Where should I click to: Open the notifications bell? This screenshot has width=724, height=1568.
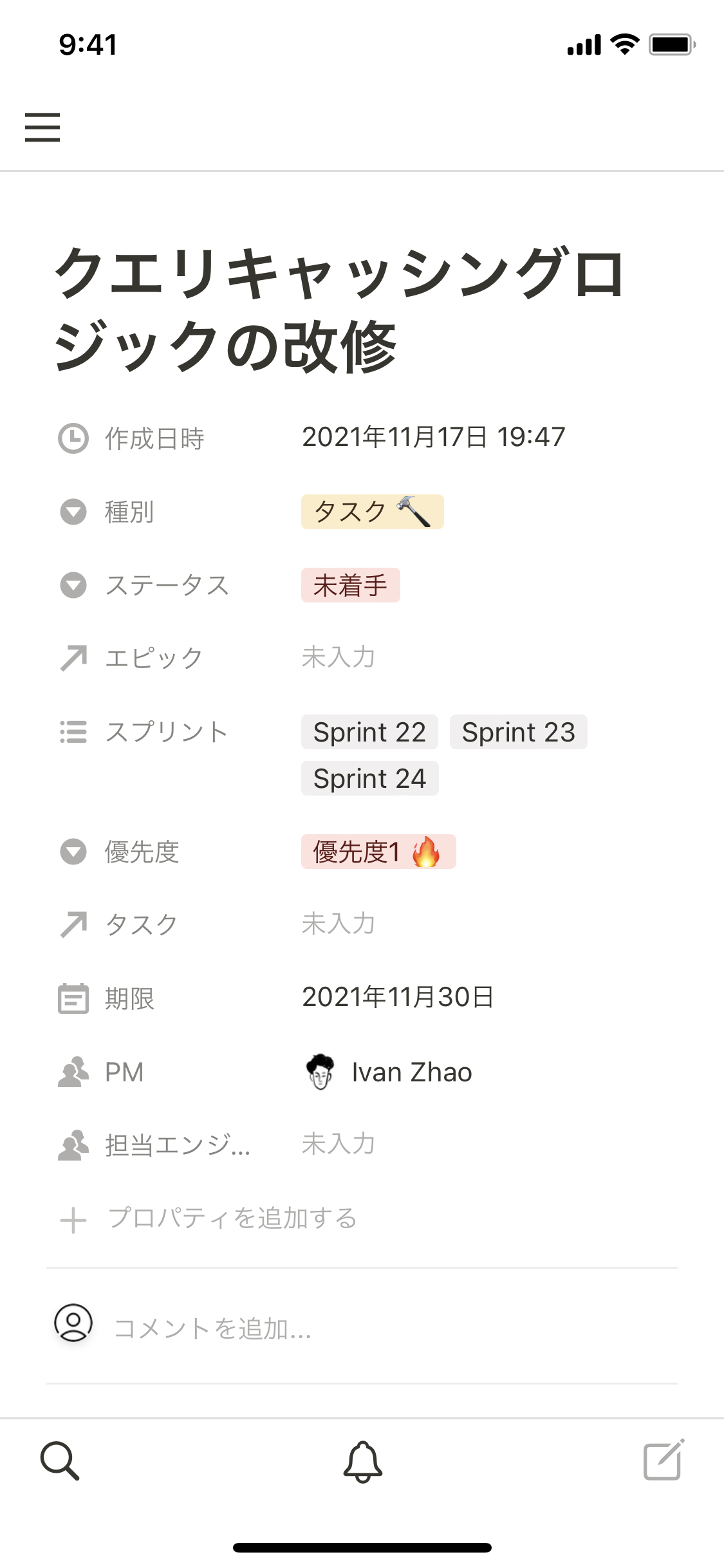pyautogui.click(x=363, y=1461)
